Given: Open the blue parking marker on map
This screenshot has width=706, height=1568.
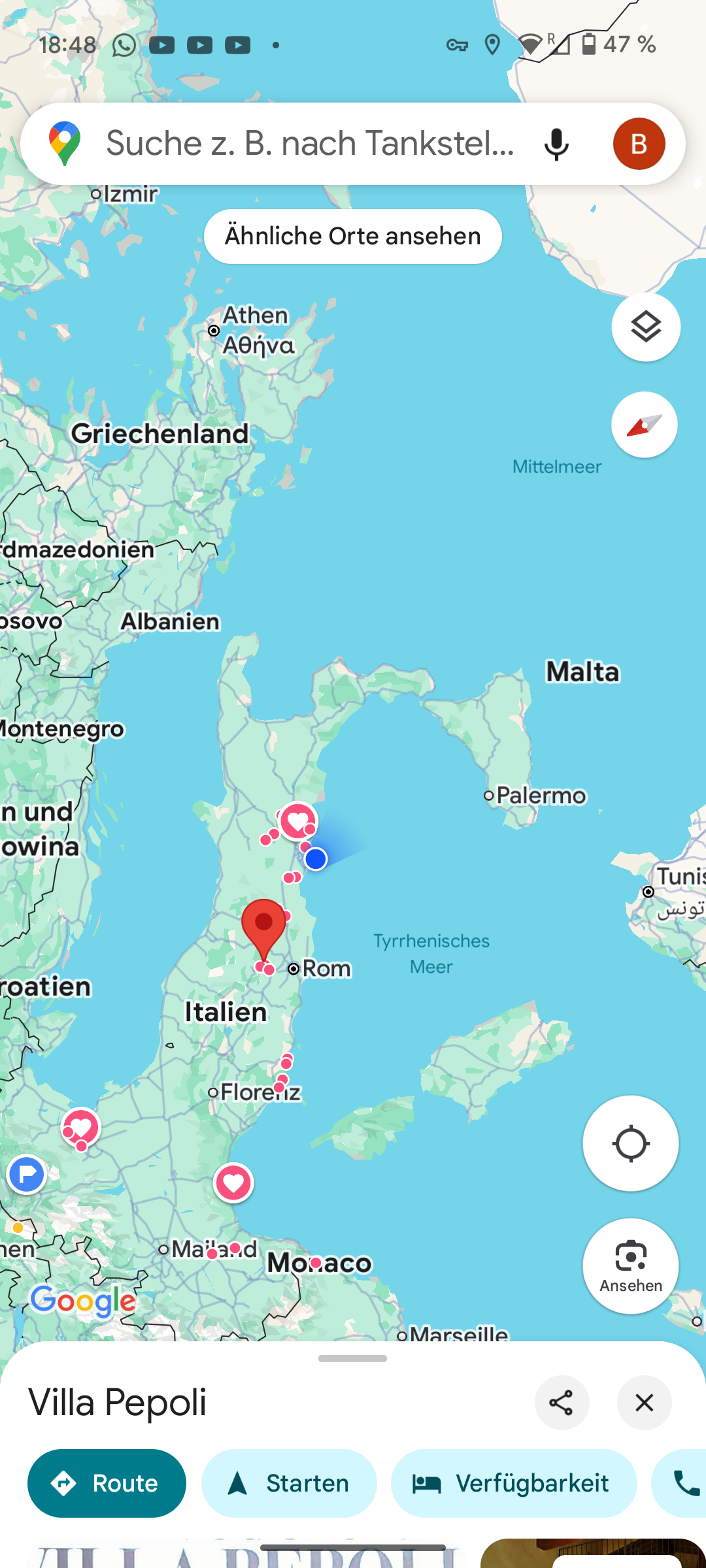Looking at the screenshot, I should click(27, 1175).
